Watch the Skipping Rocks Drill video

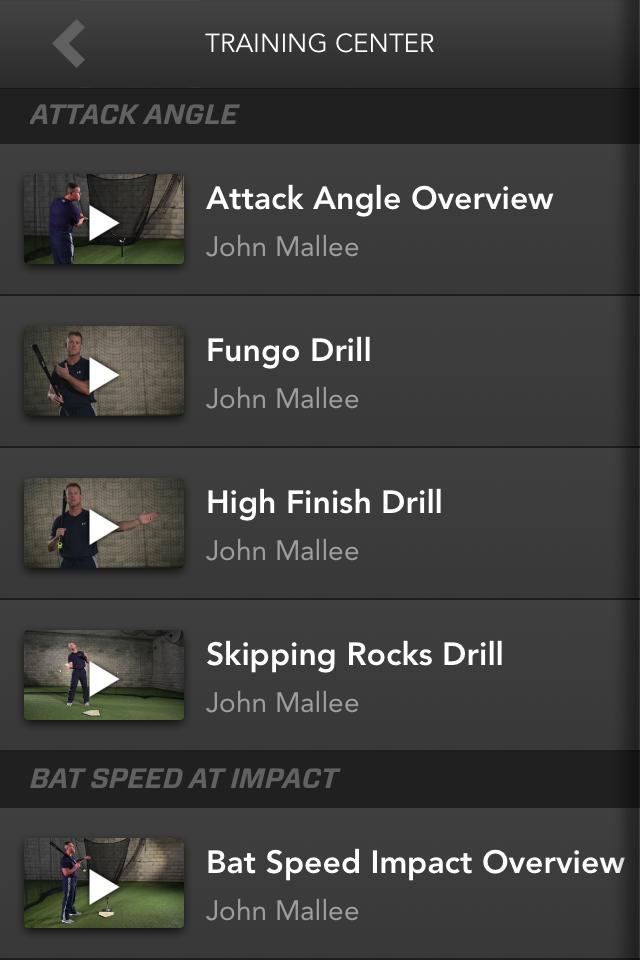104,676
